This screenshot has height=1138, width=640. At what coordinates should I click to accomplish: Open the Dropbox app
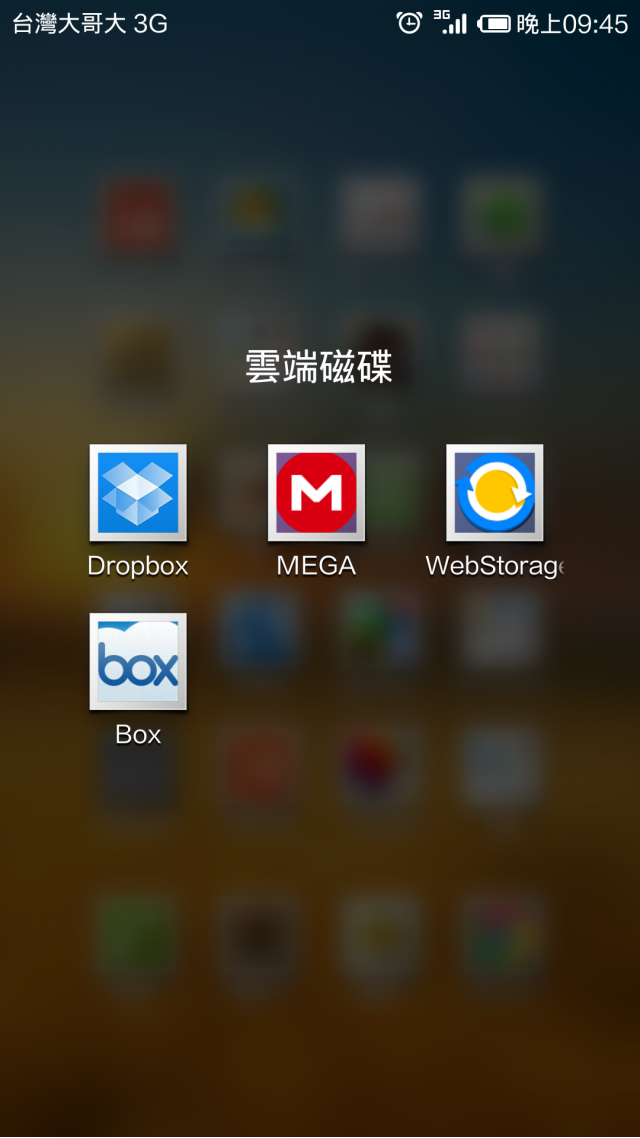[138, 493]
